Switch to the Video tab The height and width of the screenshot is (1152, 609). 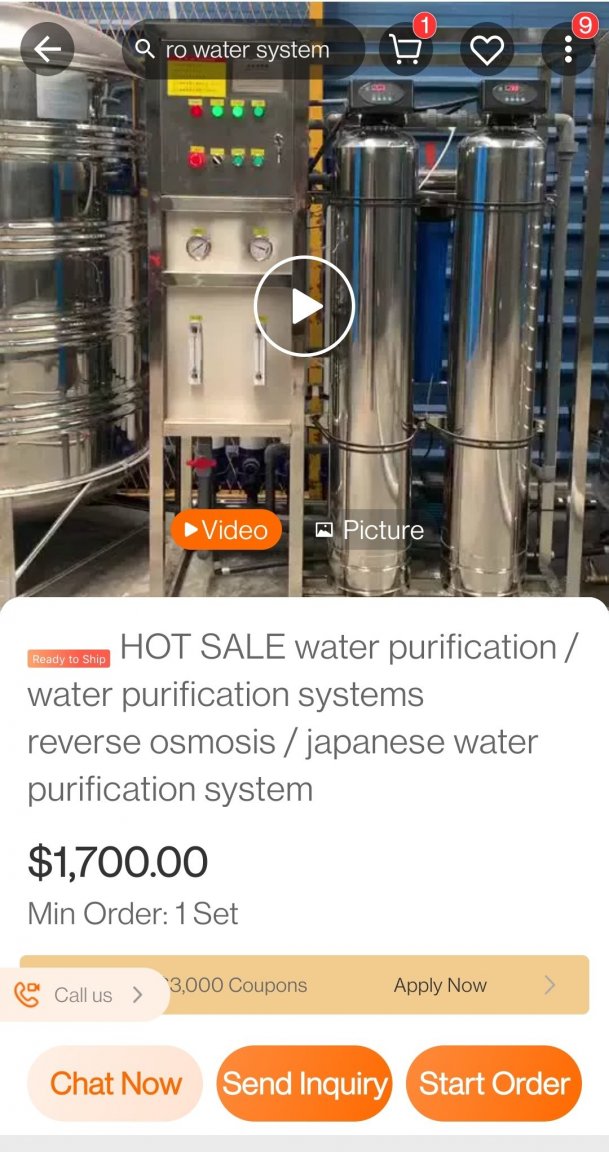pos(226,530)
